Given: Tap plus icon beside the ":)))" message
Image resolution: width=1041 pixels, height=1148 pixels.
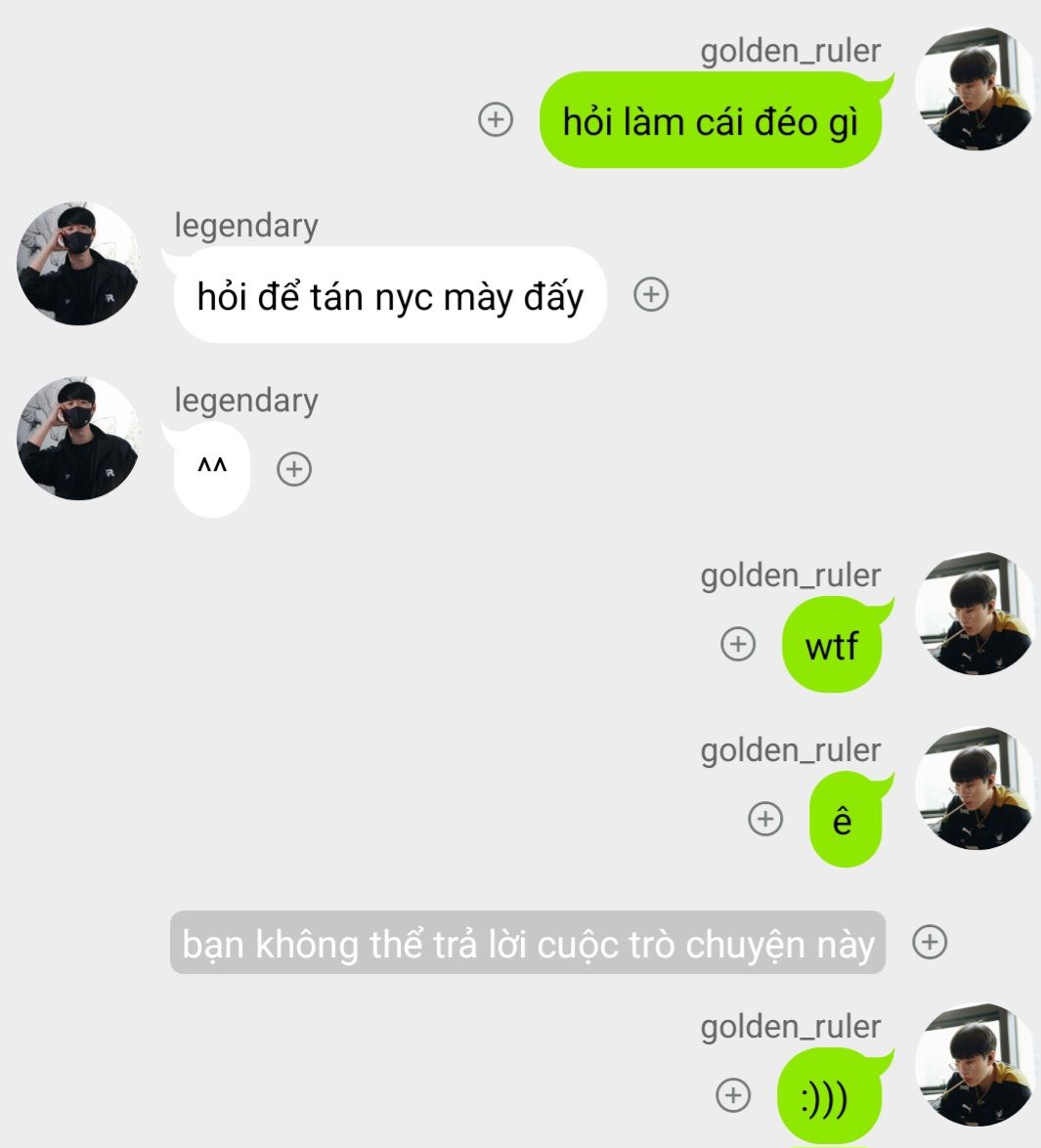Looking at the screenshot, I should 734,1095.
